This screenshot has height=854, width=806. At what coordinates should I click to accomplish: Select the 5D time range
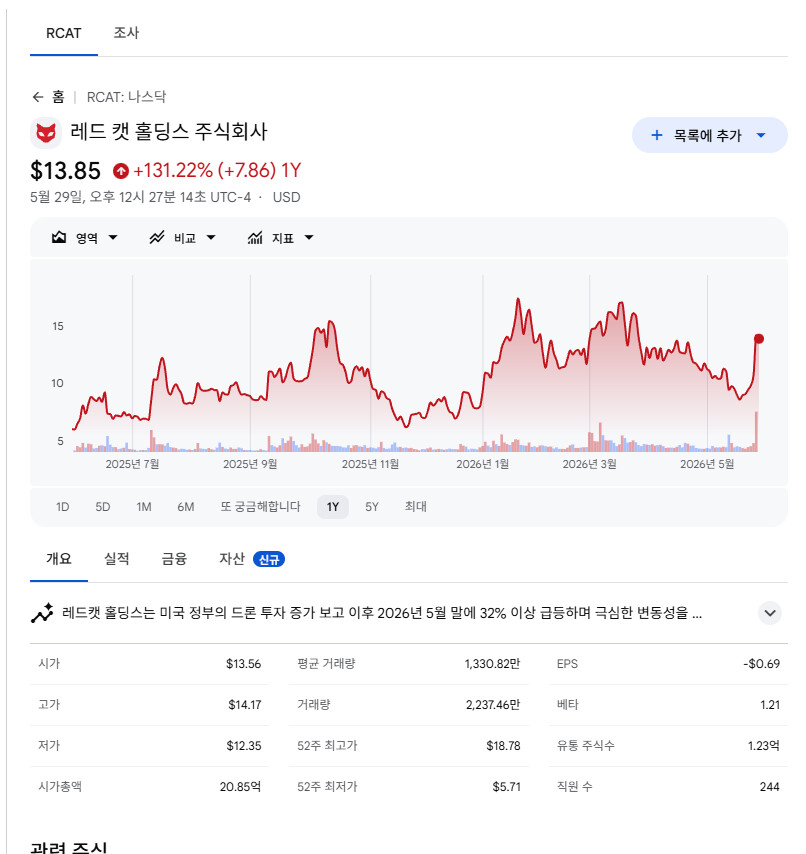(x=102, y=507)
